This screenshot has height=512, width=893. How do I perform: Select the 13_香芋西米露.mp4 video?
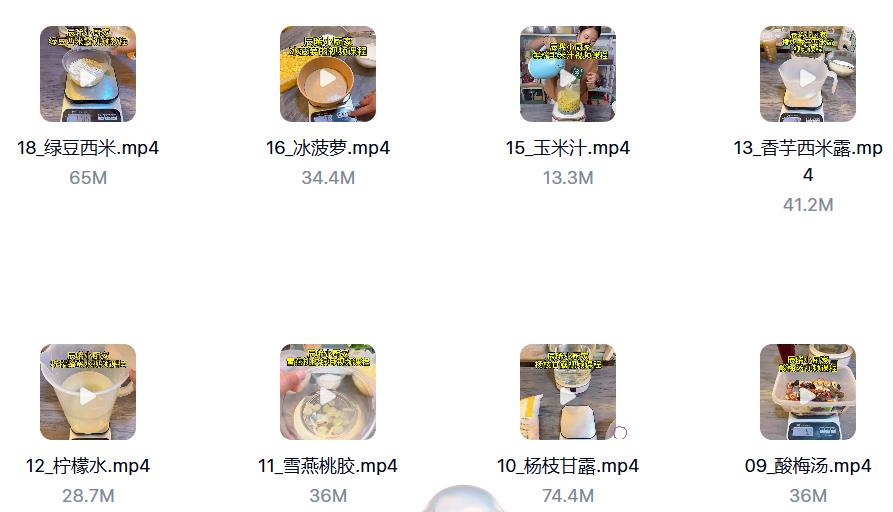(x=808, y=75)
